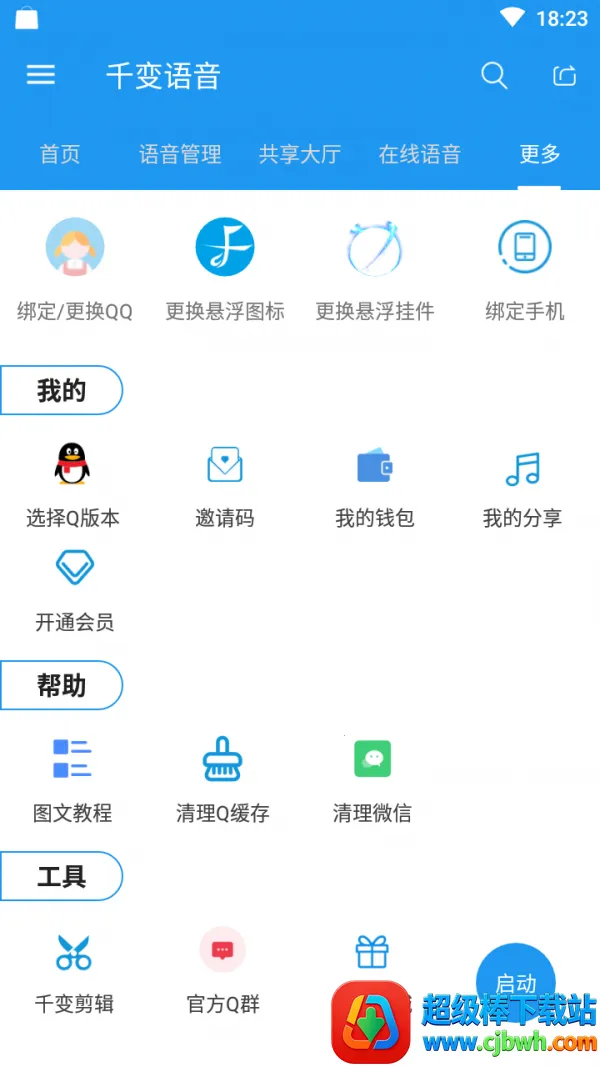Image resolution: width=600 pixels, height=1067 pixels.
Task: Open 我的钱包 wallet
Action: pyautogui.click(x=375, y=486)
